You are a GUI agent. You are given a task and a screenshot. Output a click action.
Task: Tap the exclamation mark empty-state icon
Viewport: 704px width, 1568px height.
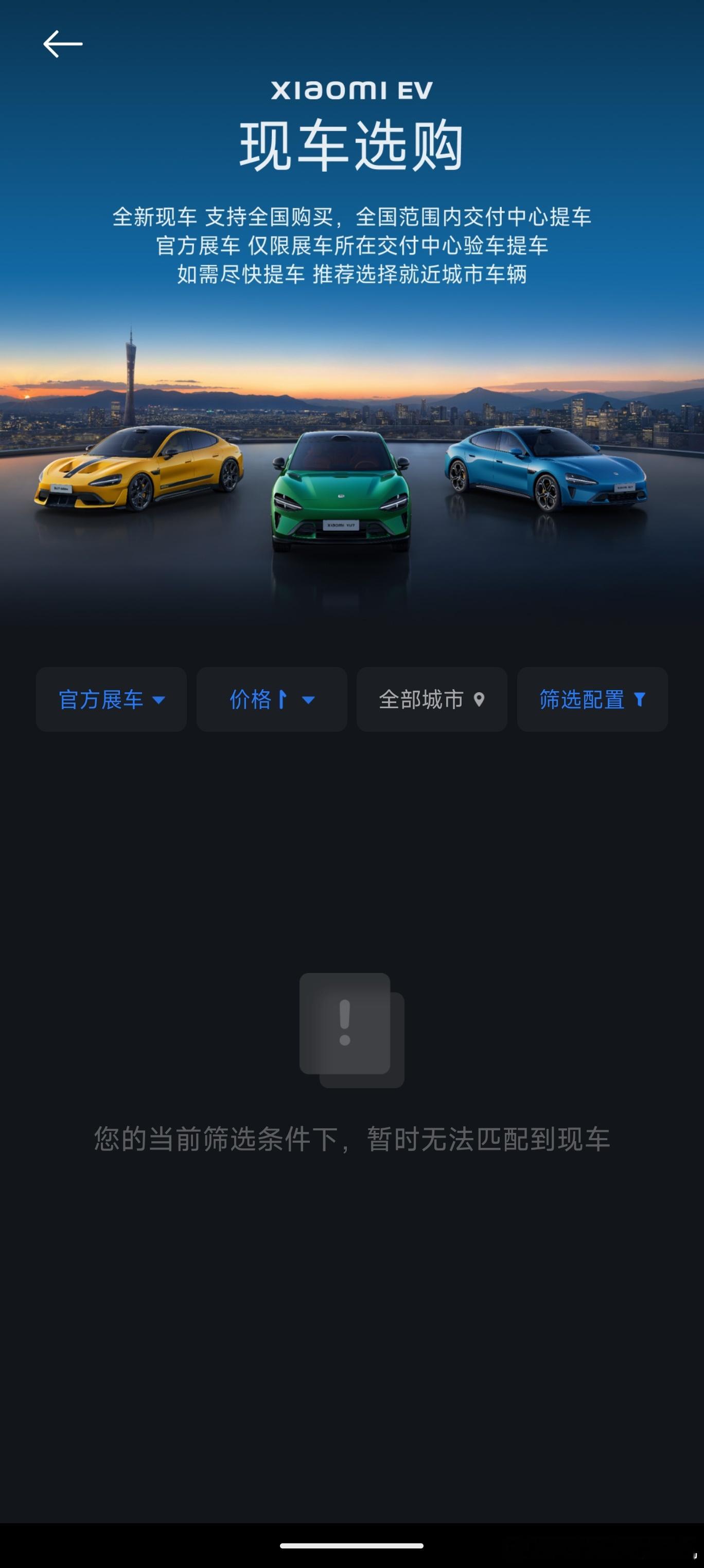point(352,1035)
